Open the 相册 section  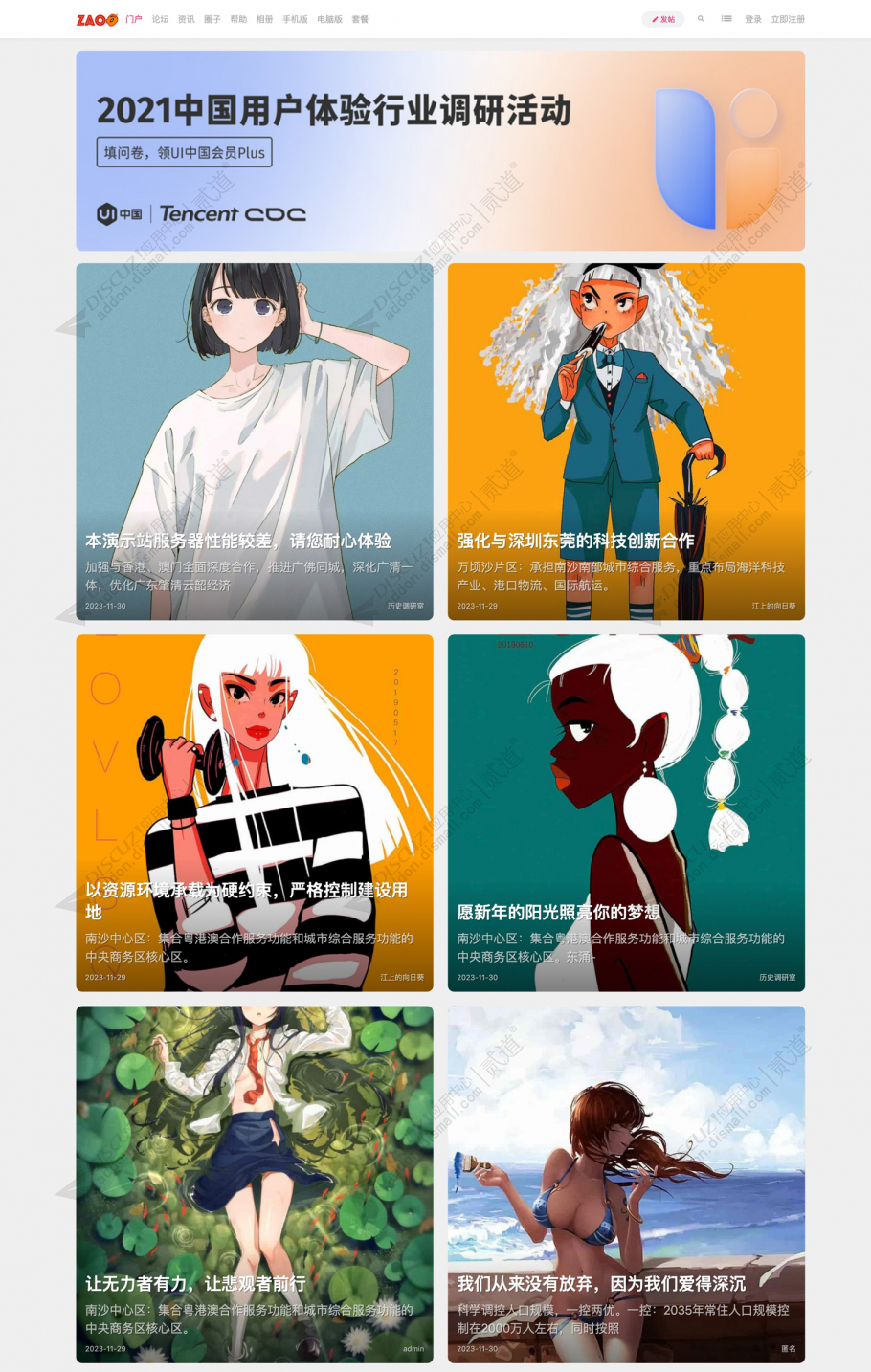264,19
